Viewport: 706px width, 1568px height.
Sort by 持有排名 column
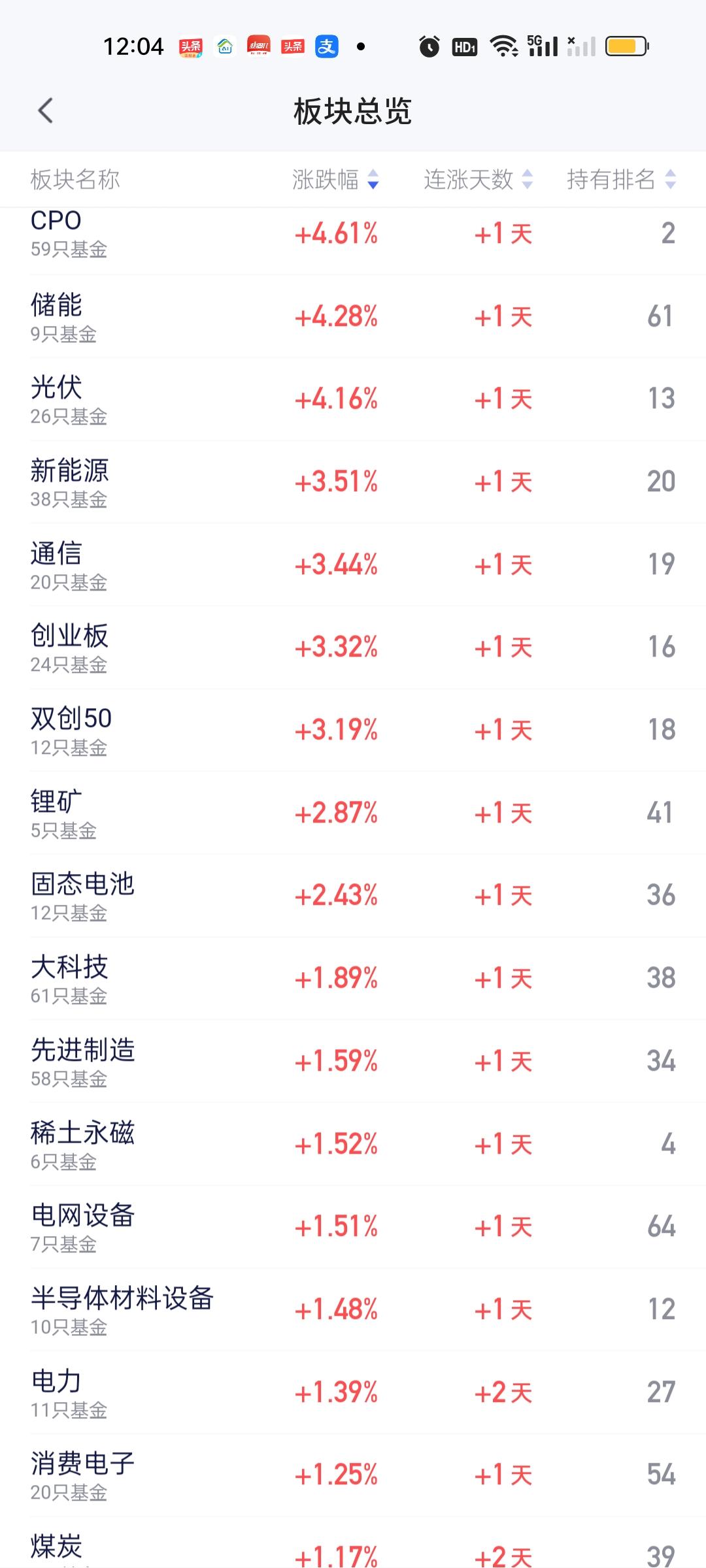coord(621,180)
